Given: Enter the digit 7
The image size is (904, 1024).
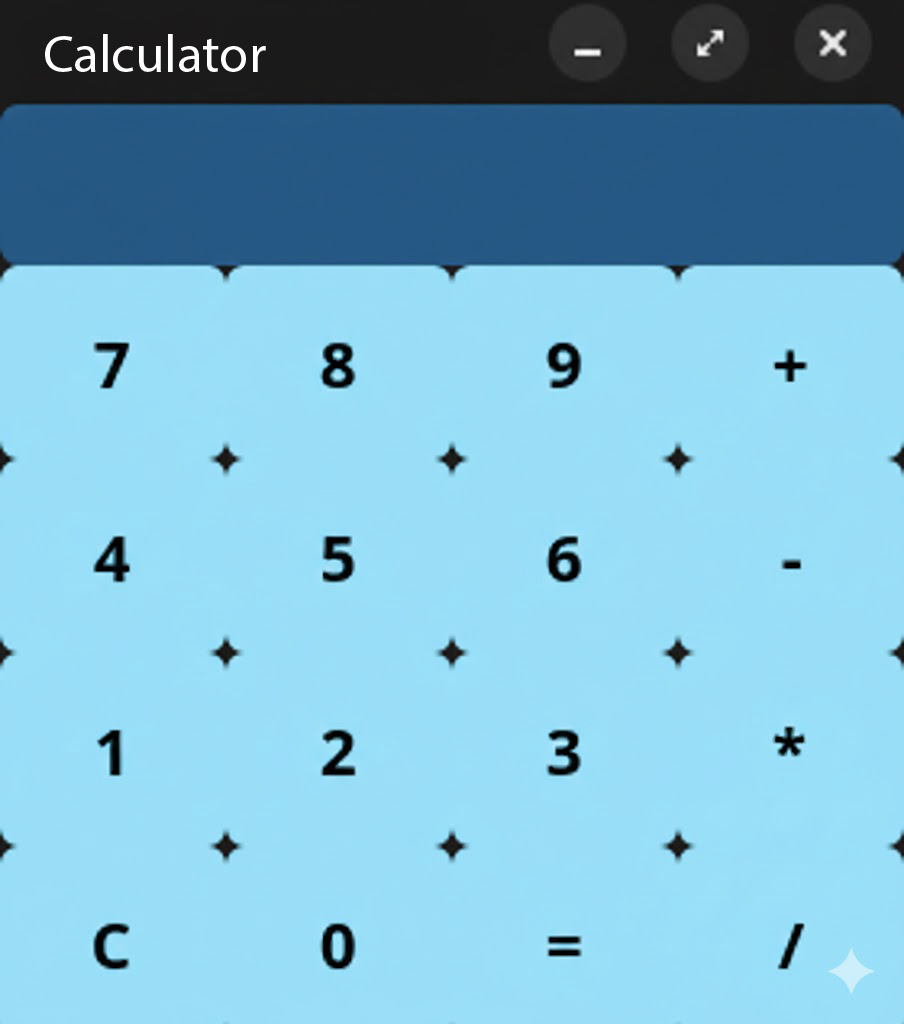Looking at the screenshot, I should tap(112, 365).
